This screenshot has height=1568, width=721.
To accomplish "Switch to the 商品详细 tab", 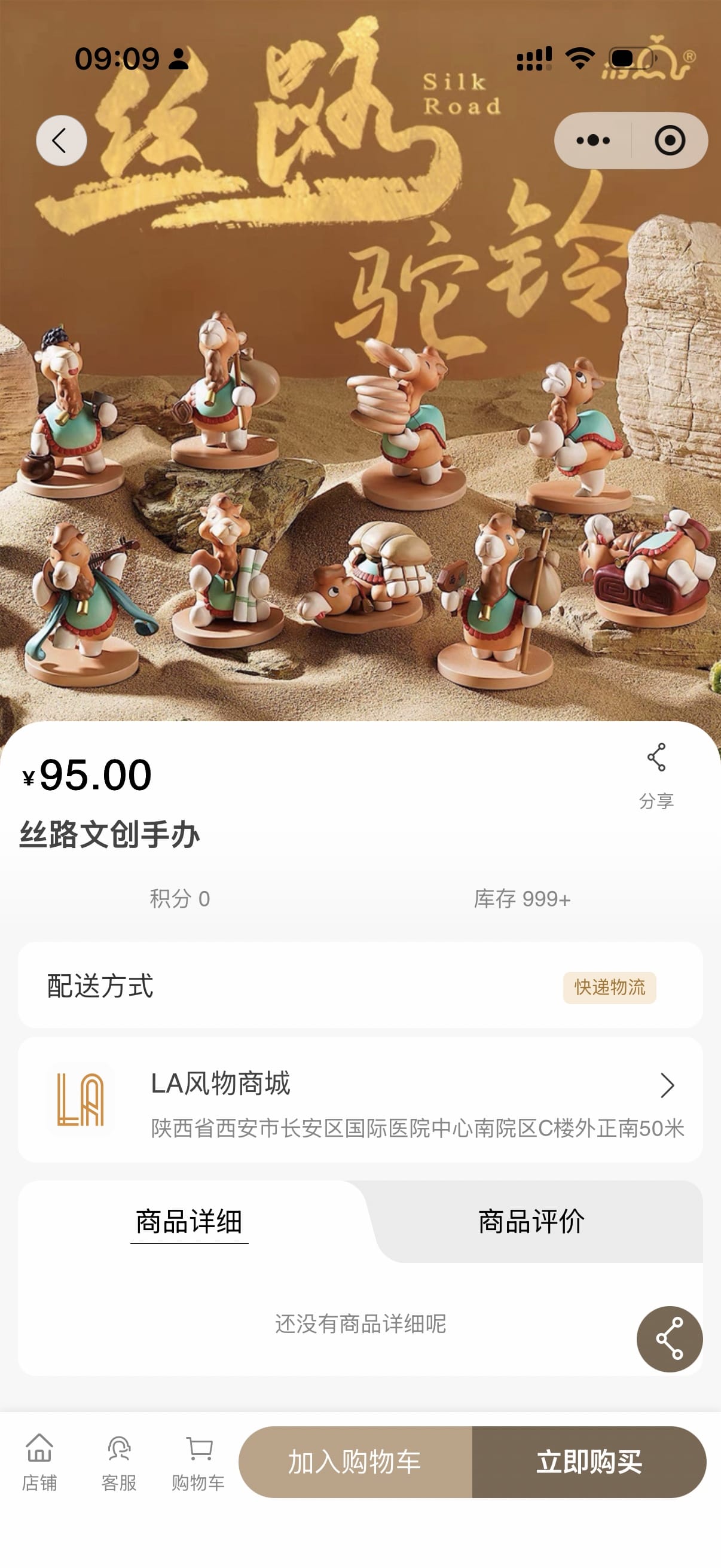I will (190, 1222).
